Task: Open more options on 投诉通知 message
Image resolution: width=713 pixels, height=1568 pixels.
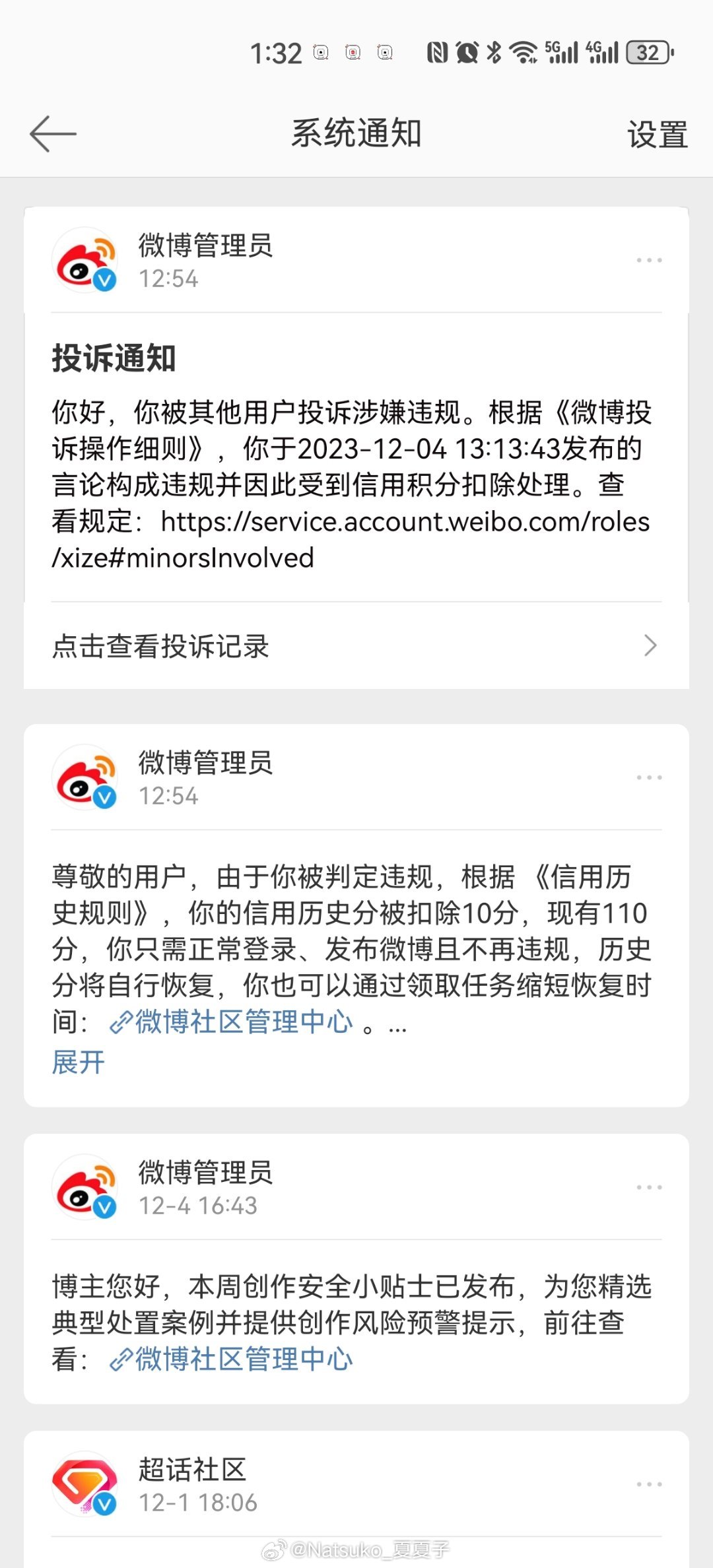Action: click(x=648, y=261)
